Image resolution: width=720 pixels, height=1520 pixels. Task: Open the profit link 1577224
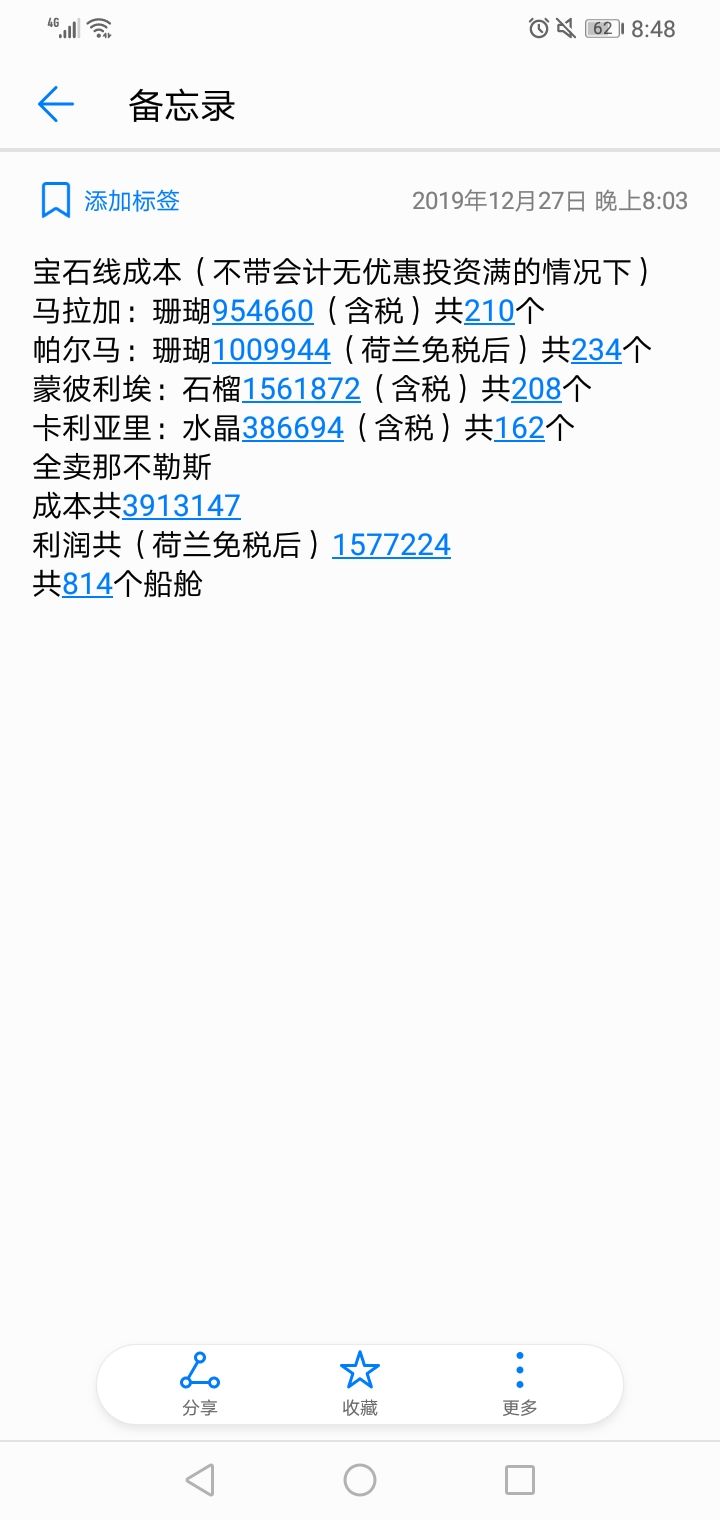pyautogui.click(x=391, y=545)
